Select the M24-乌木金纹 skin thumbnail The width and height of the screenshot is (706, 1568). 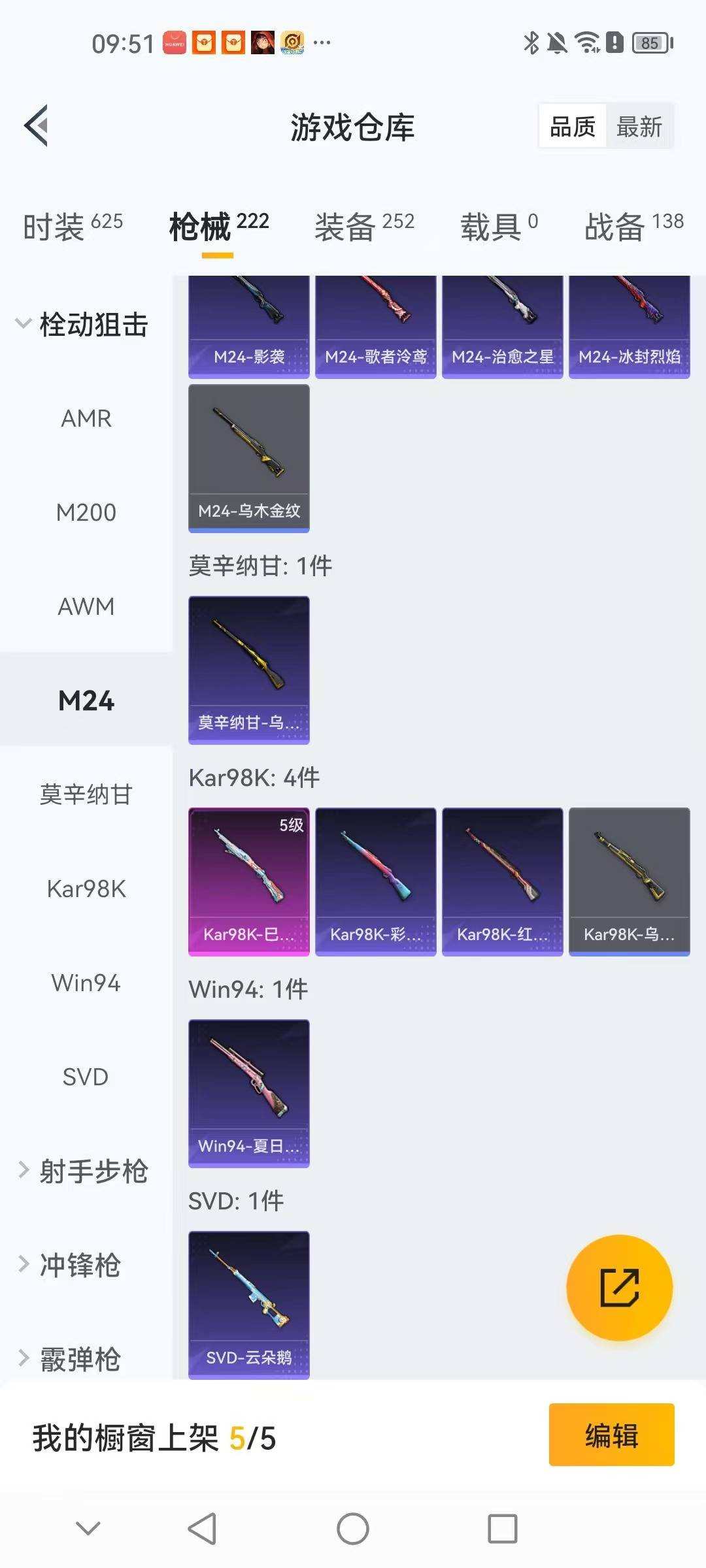point(248,457)
